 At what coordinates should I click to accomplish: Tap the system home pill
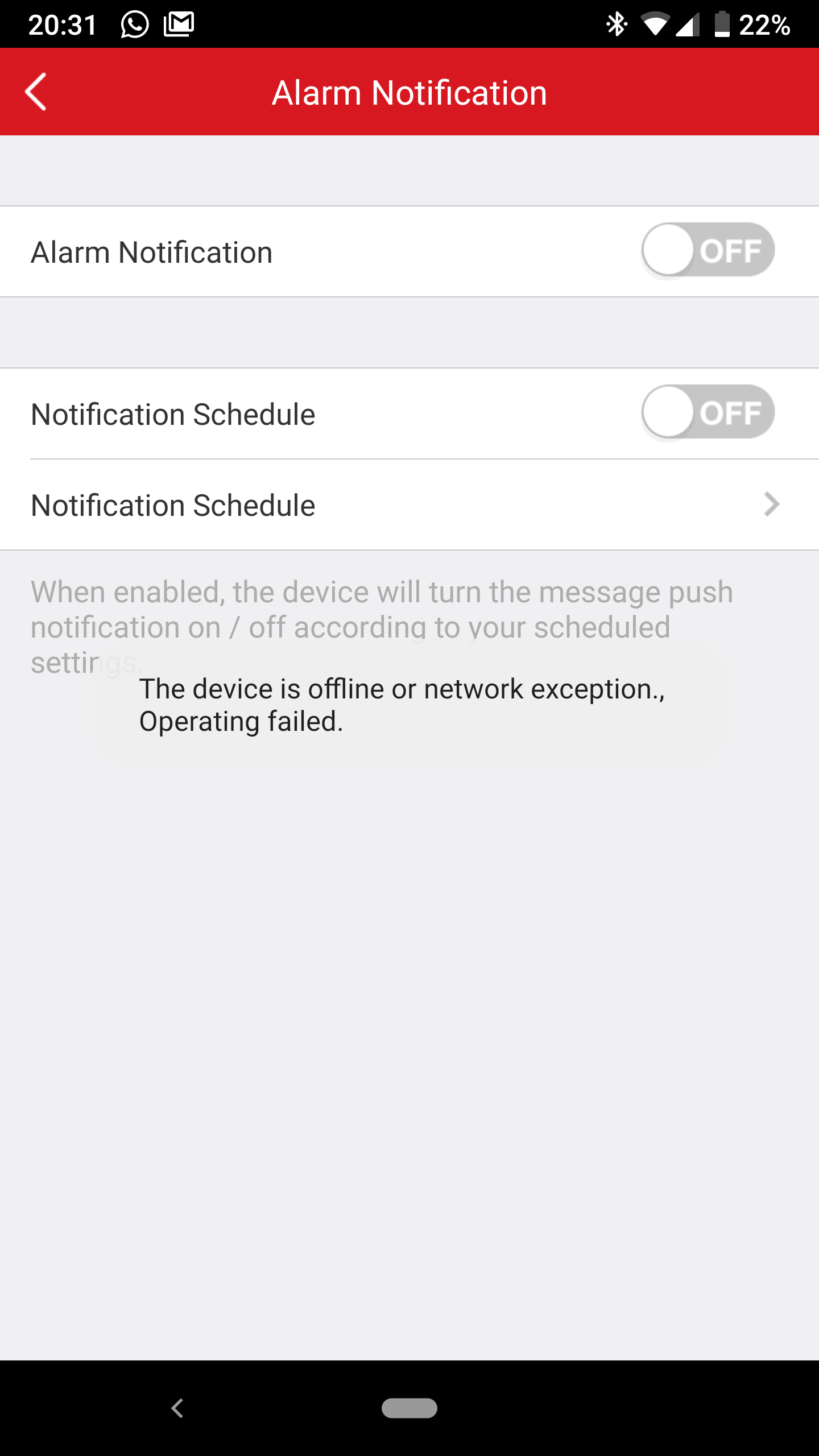click(409, 1408)
